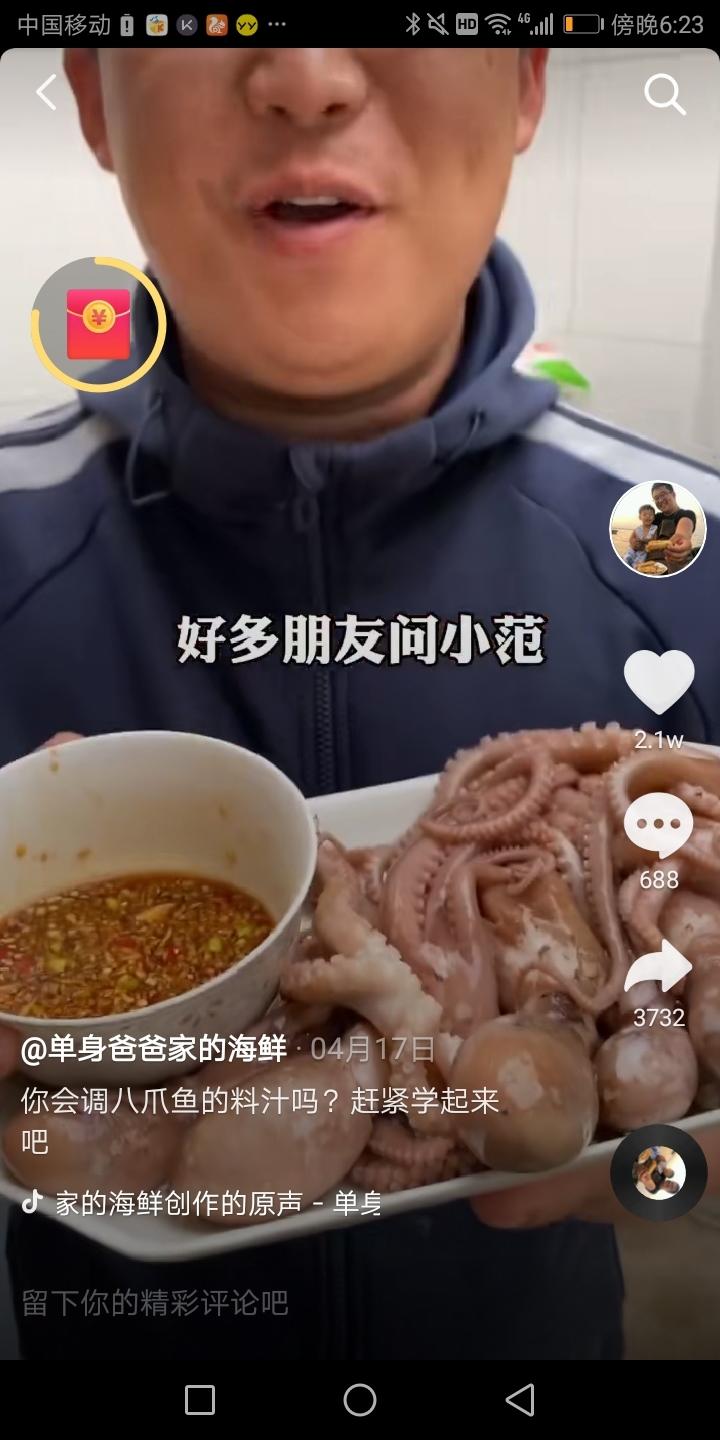This screenshot has height=1440, width=720.
Task: Open the spinning music disc
Action: pos(659,1172)
